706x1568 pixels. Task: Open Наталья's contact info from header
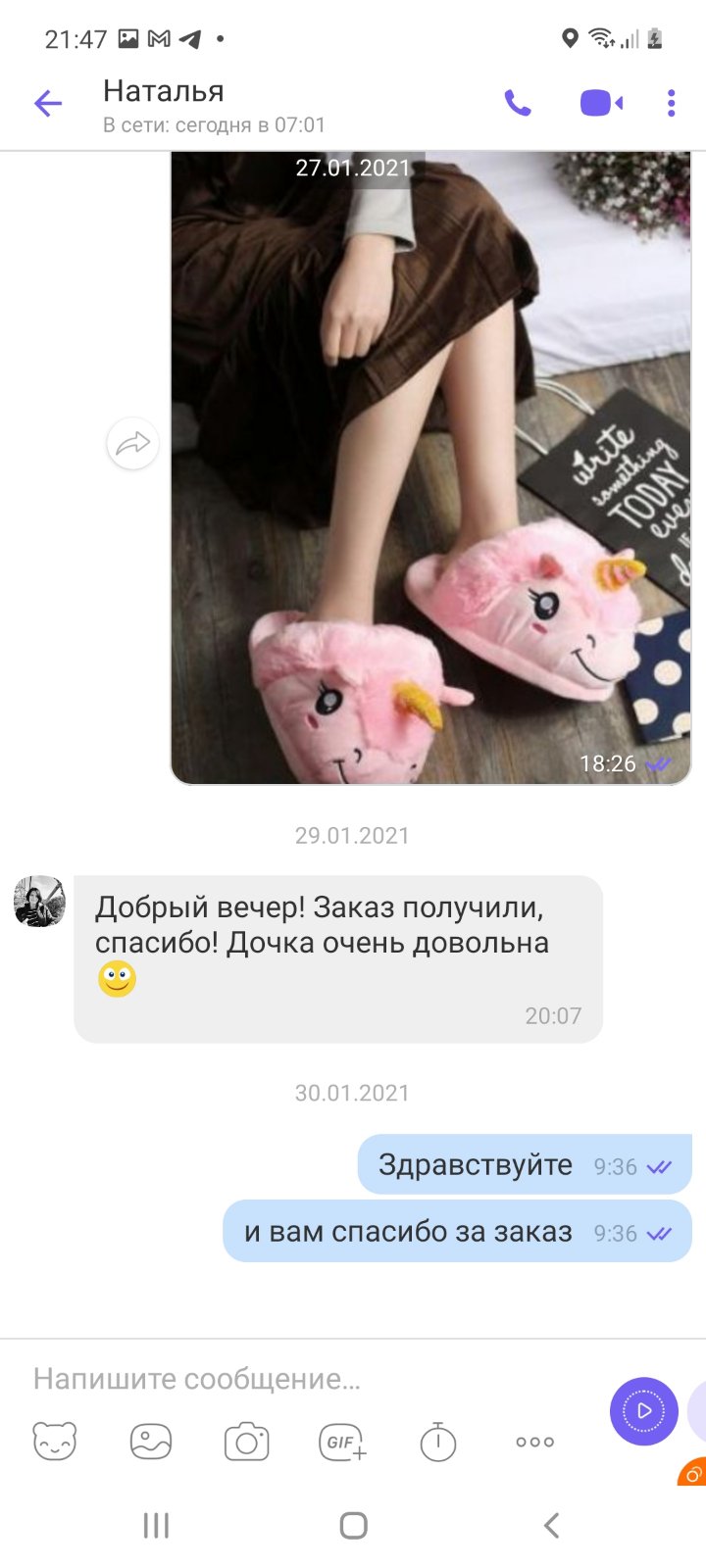(214, 106)
